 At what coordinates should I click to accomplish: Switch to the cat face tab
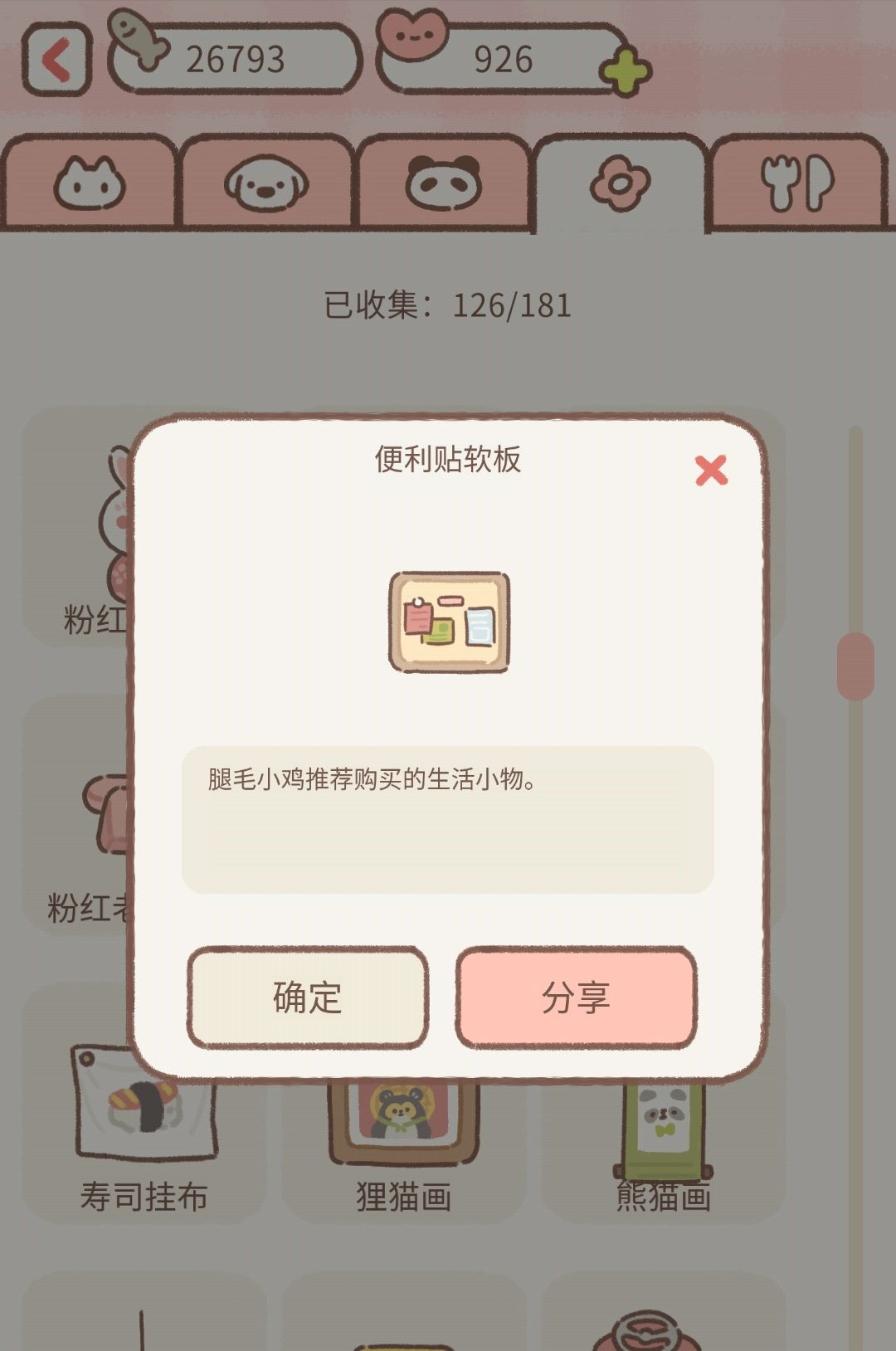click(x=90, y=181)
